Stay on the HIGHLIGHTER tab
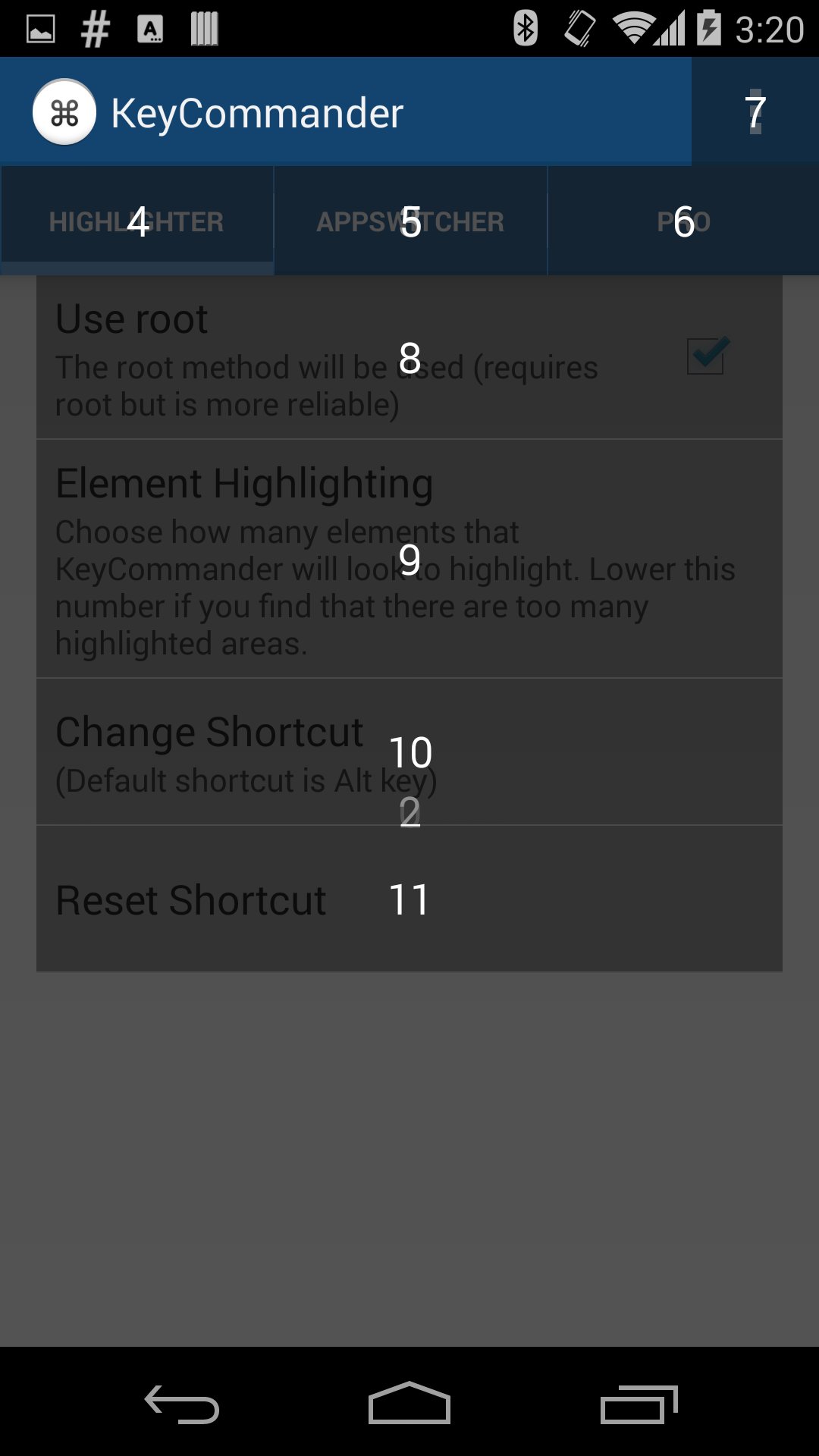Viewport: 819px width, 1456px height. 136,221
